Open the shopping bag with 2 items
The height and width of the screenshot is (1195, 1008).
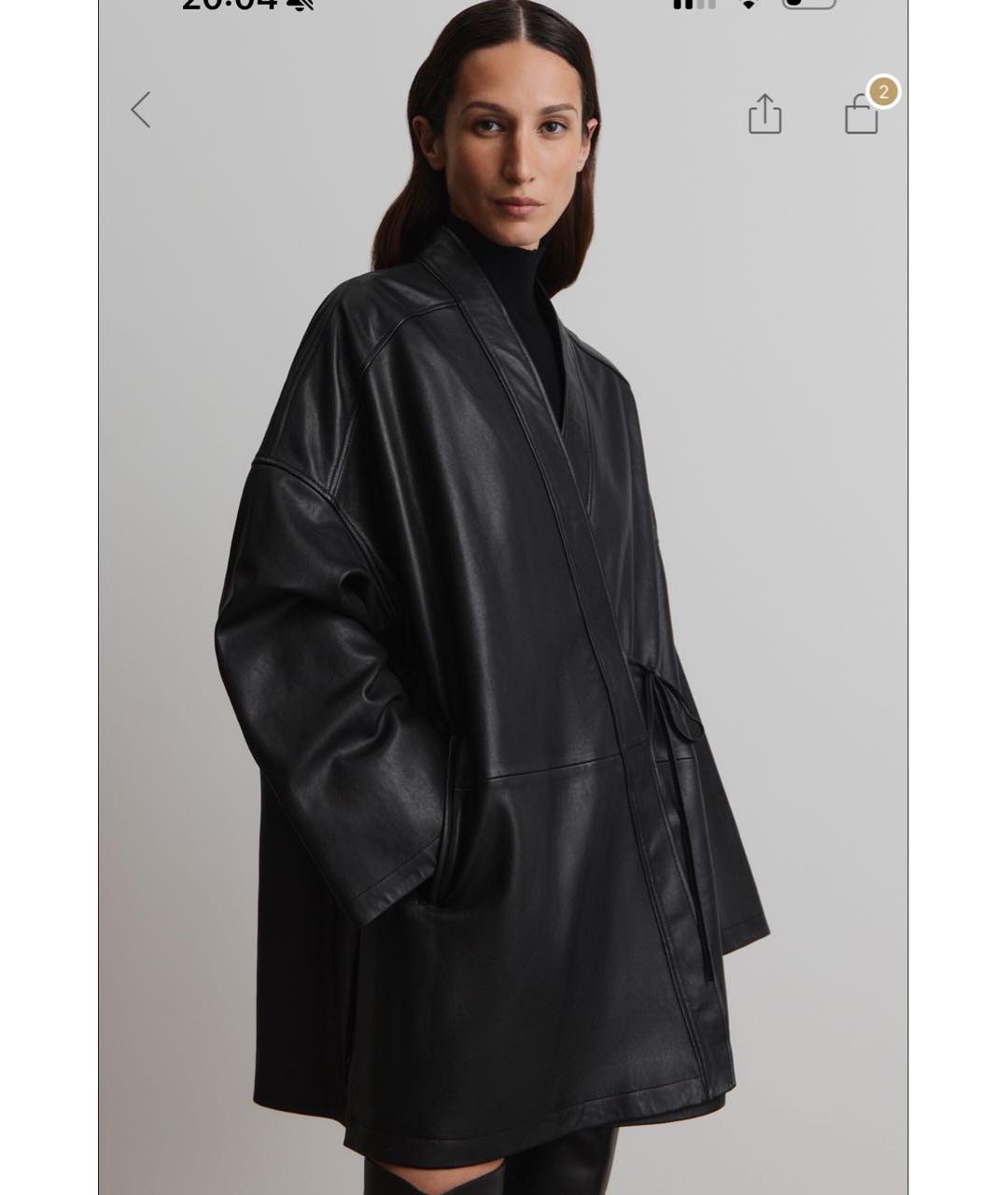click(862, 114)
